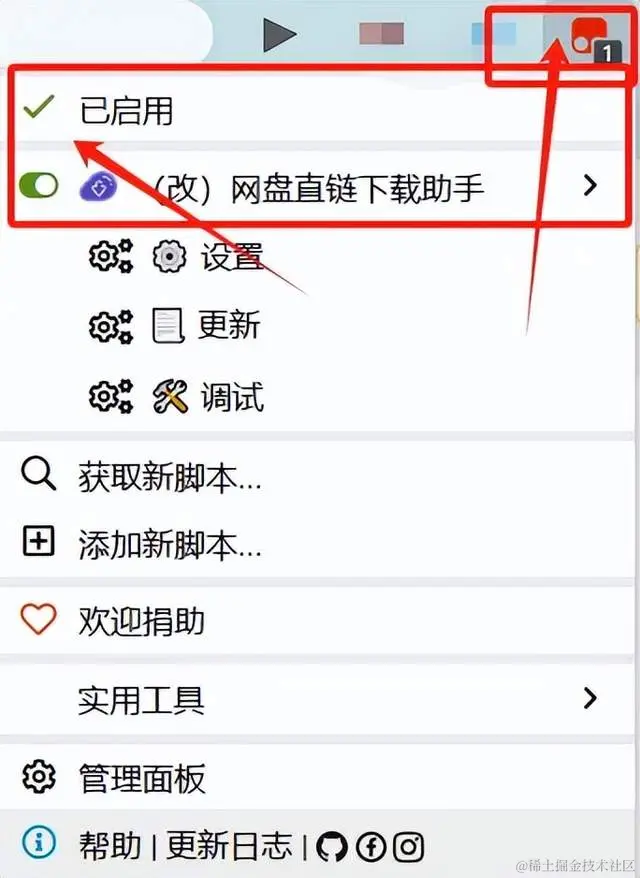
Task: Open the Instagram icon link
Action: [x=408, y=847]
